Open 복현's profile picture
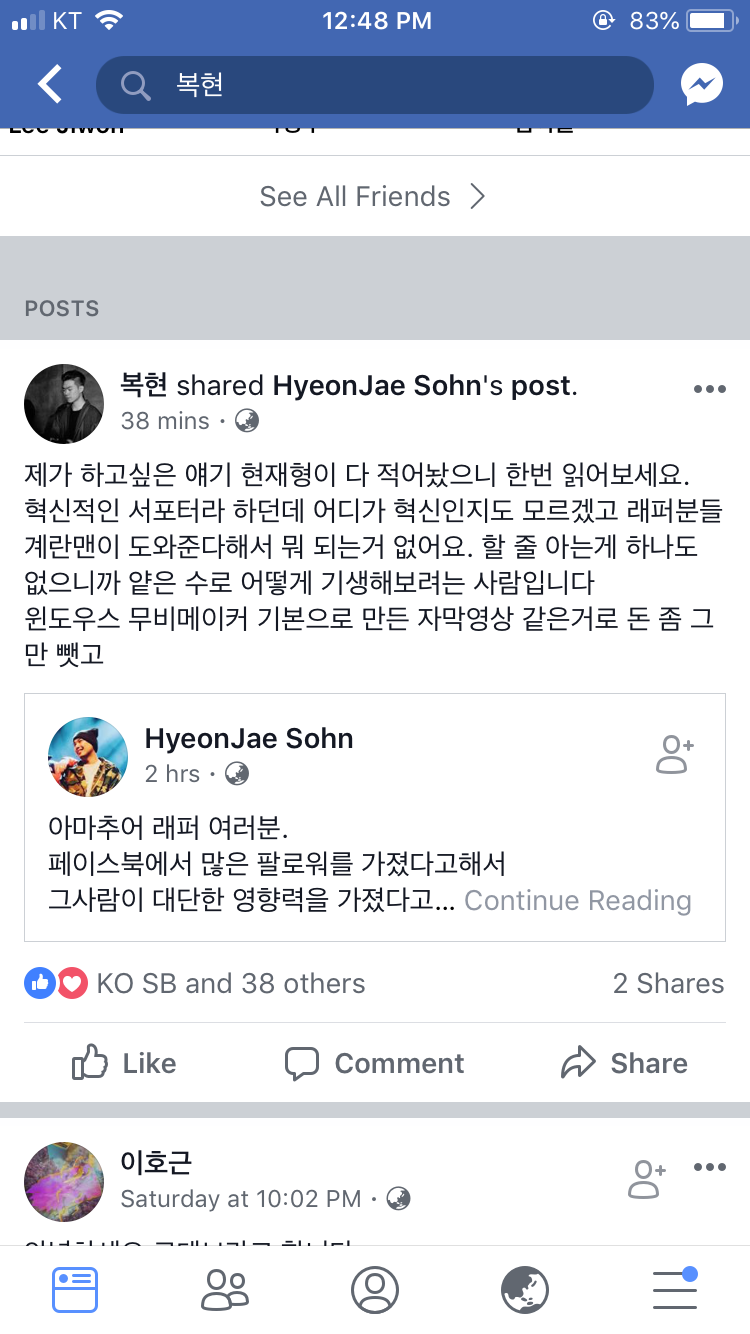750x1334 pixels. coord(64,404)
